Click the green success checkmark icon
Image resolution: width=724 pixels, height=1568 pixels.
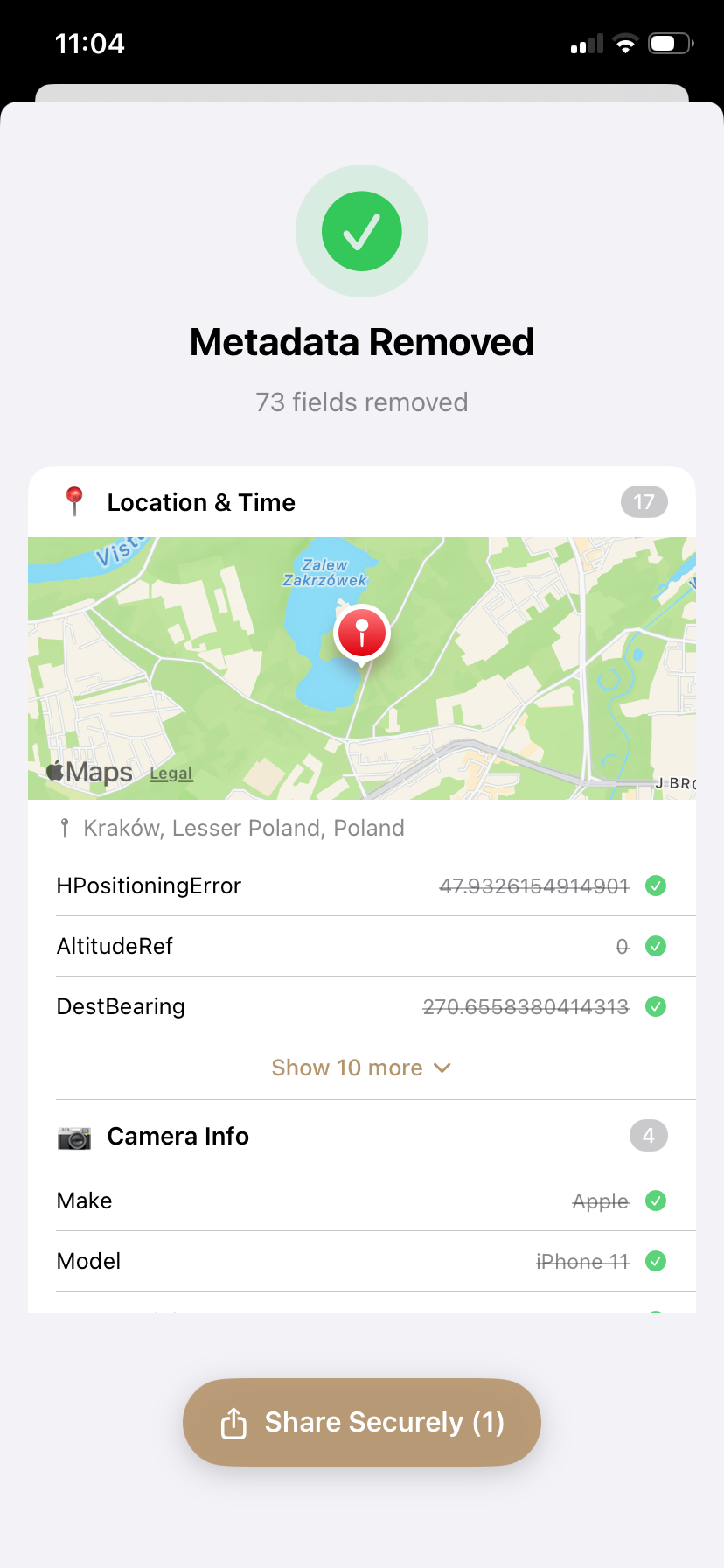[x=362, y=230]
